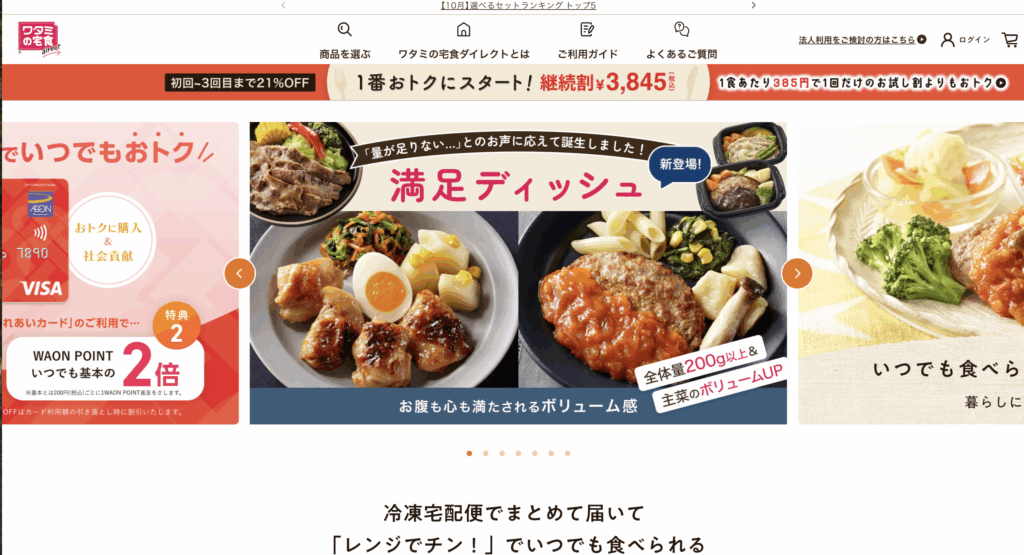The width and height of the screenshot is (1024, 555).
Task: Open the shopping cart icon
Action: (x=1010, y=40)
